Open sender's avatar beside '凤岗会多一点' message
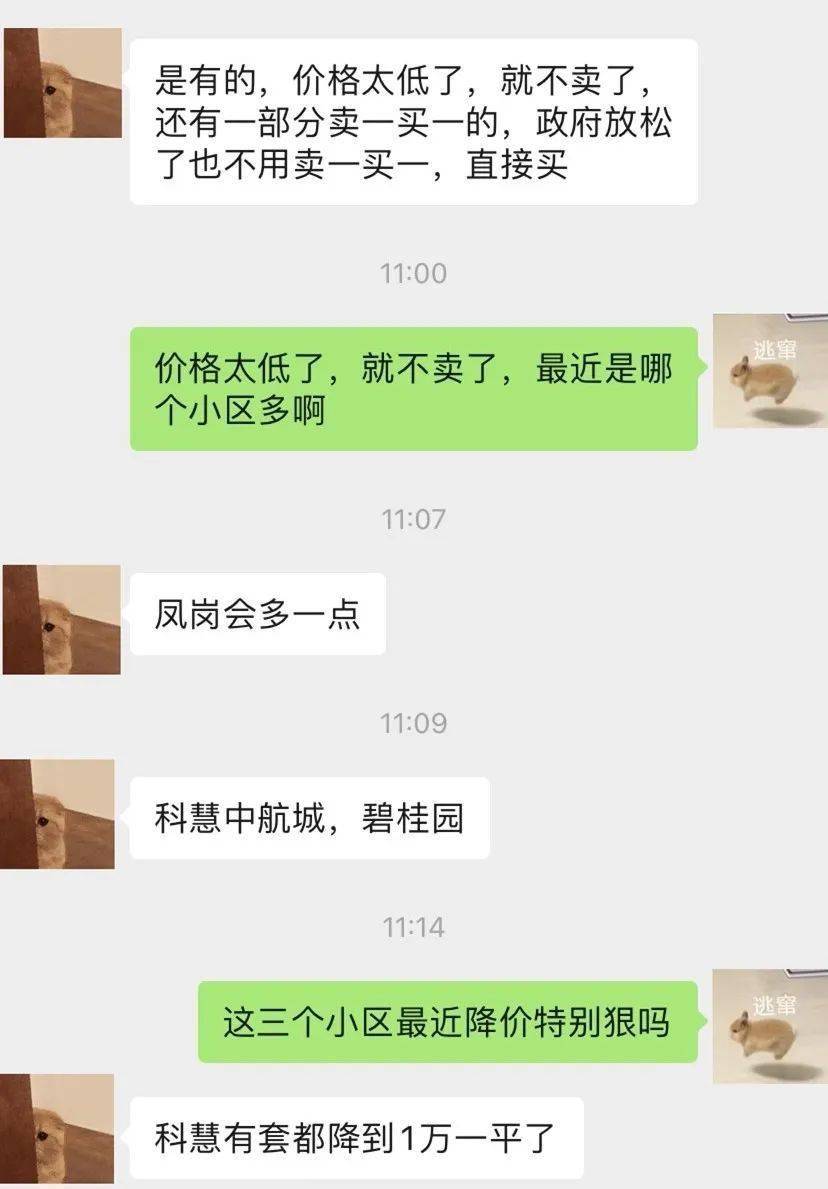Screen dimensions: 828x1189 pos(61,619)
